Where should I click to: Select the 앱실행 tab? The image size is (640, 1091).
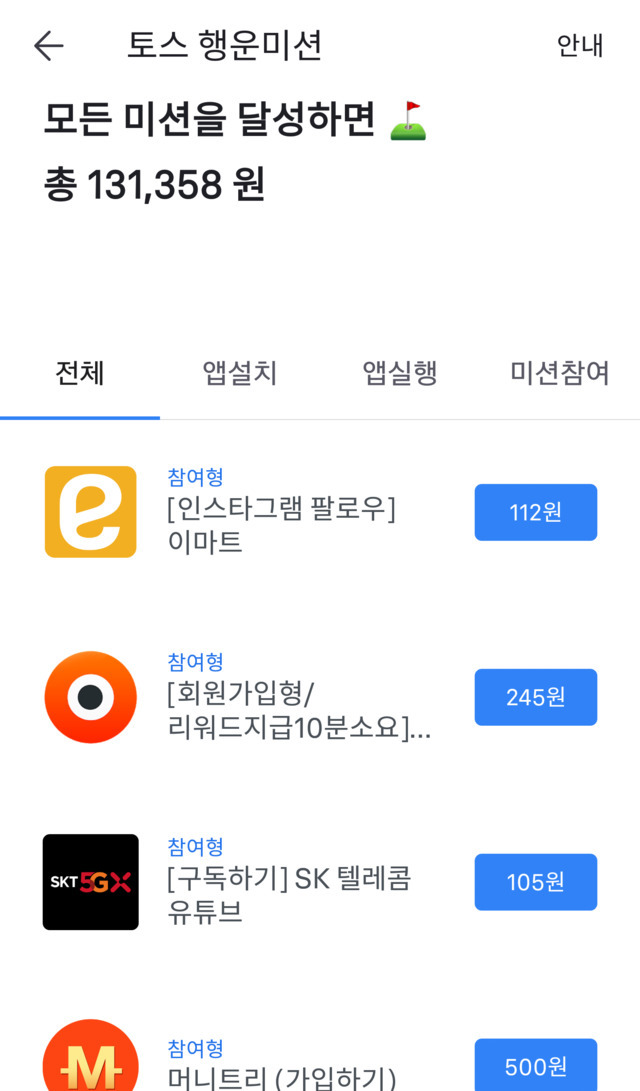pos(400,374)
